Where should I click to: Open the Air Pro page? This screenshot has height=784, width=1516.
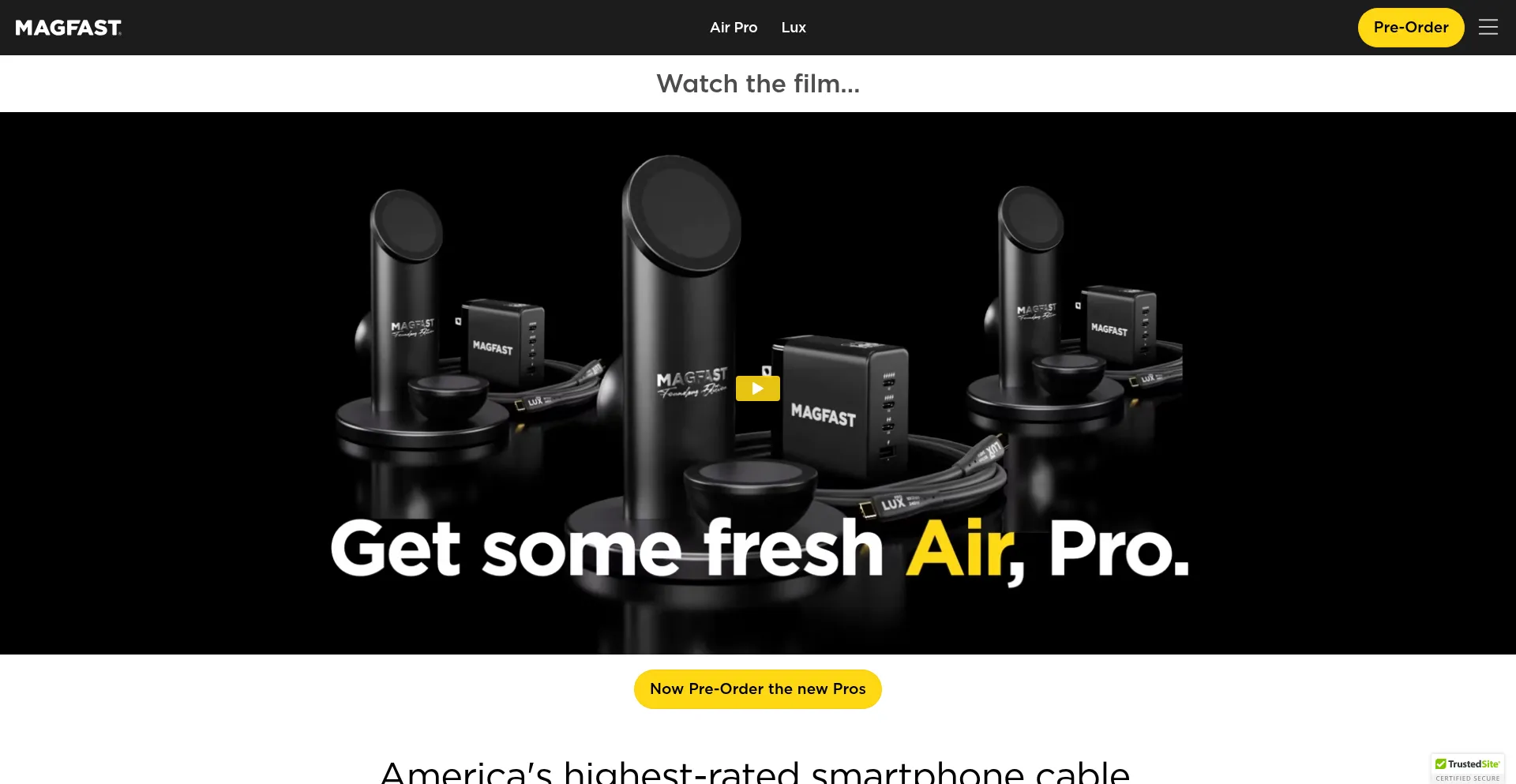click(x=733, y=28)
